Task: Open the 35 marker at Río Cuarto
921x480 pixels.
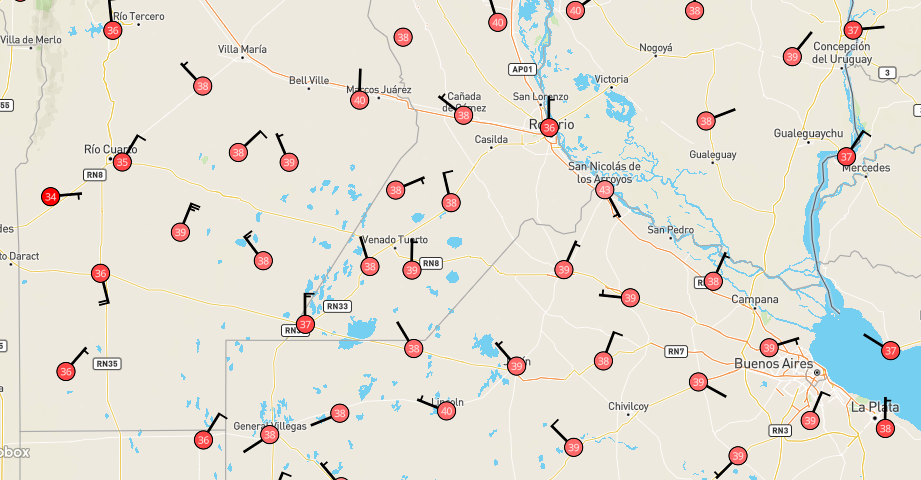Action: pos(122,161)
